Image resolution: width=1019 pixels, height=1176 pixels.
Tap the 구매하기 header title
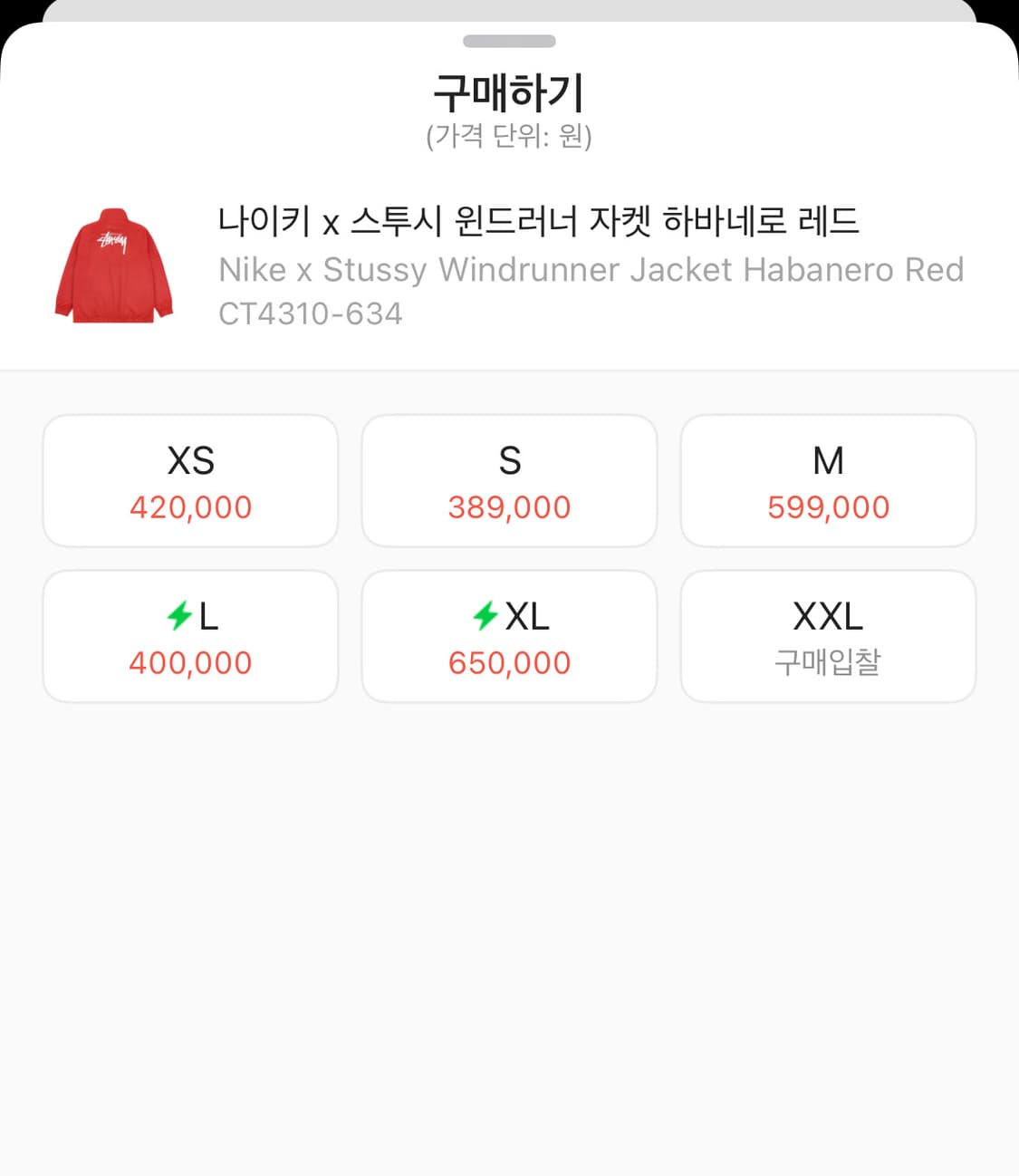point(509,92)
